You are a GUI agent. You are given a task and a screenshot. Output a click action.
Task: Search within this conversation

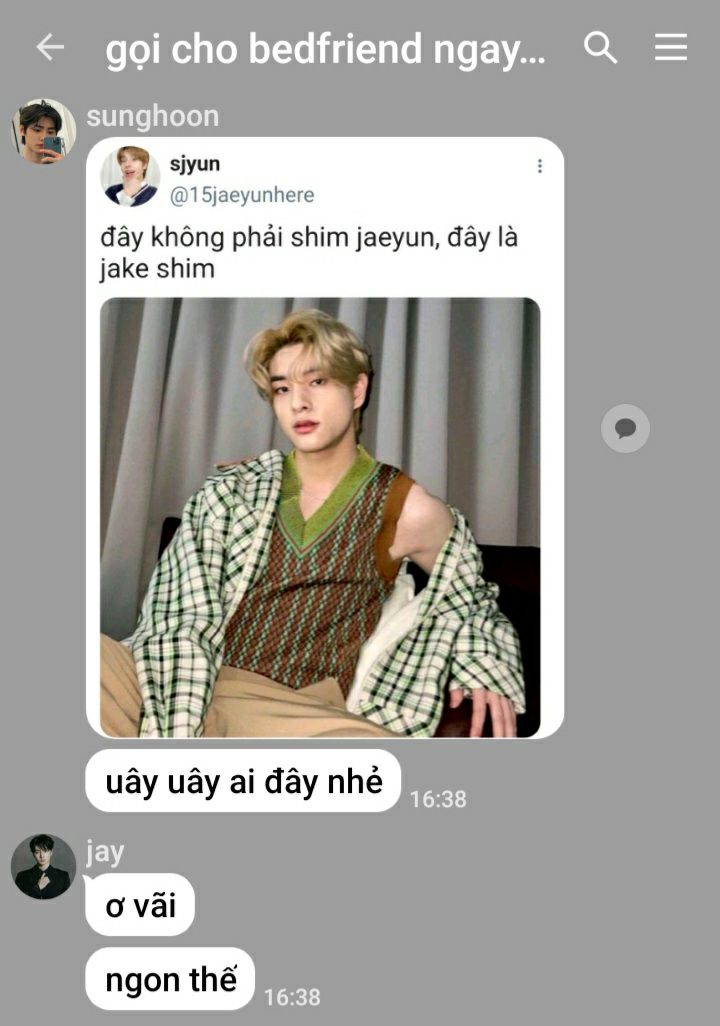pyautogui.click(x=600, y=47)
